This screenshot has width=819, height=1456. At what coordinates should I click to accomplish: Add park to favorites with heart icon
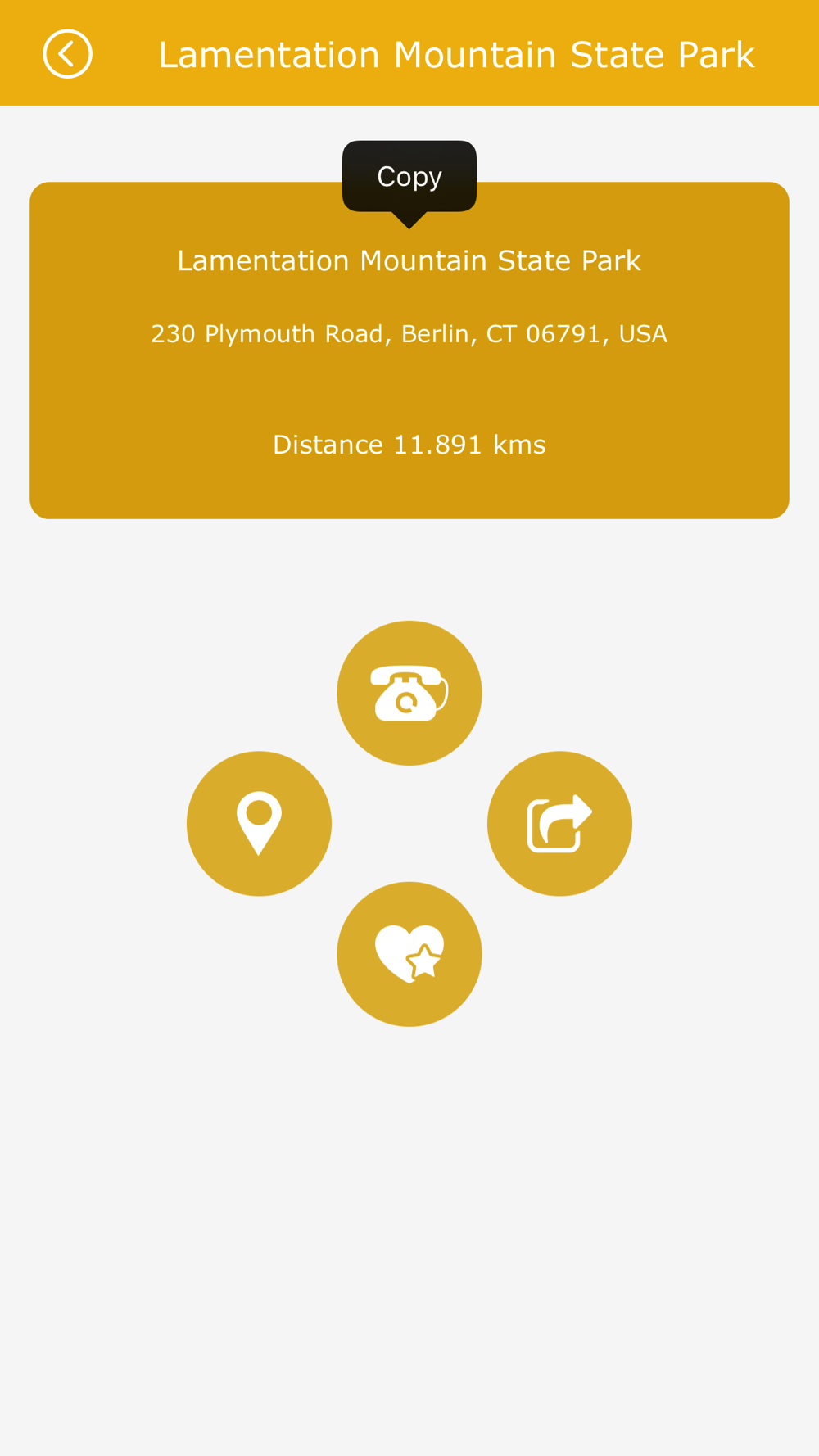(409, 954)
